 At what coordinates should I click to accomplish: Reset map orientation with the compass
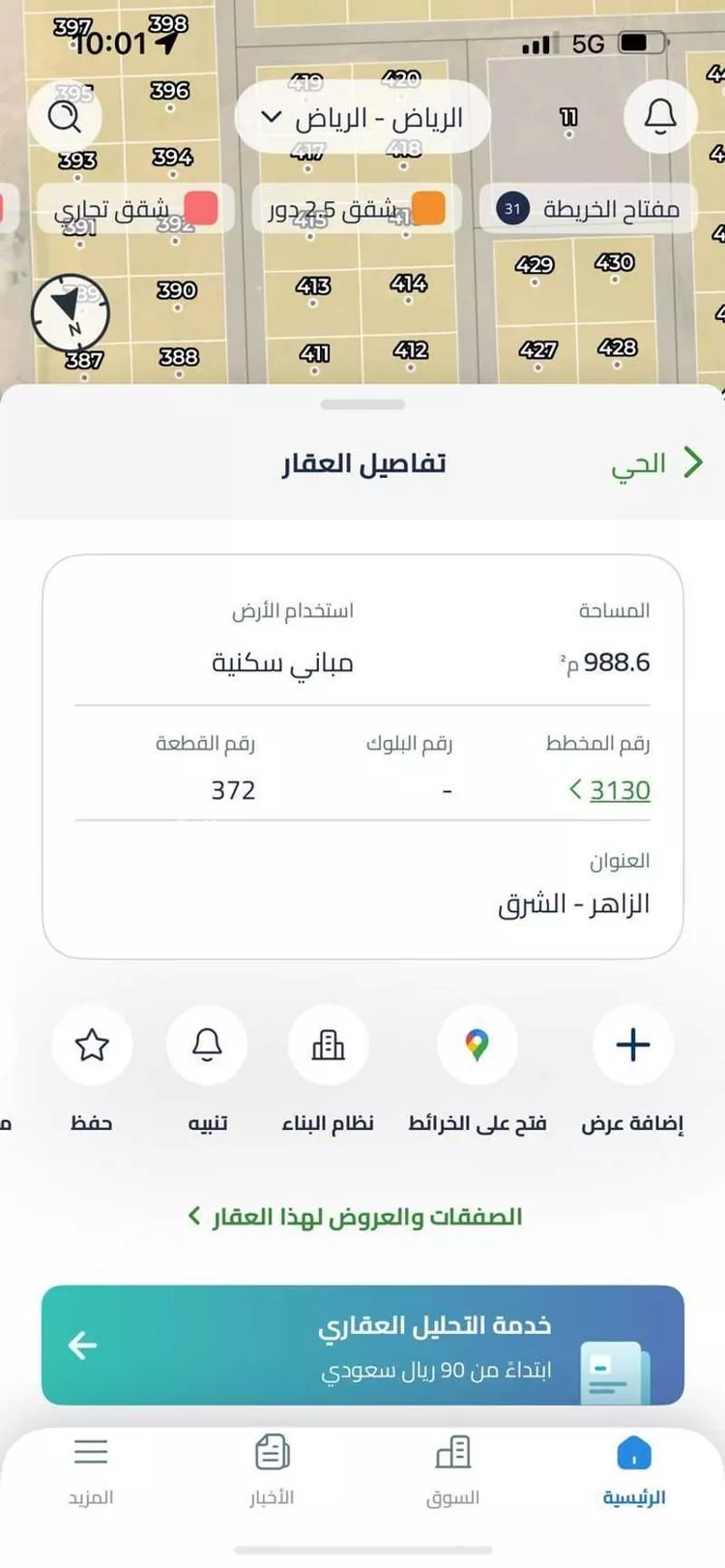click(70, 313)
